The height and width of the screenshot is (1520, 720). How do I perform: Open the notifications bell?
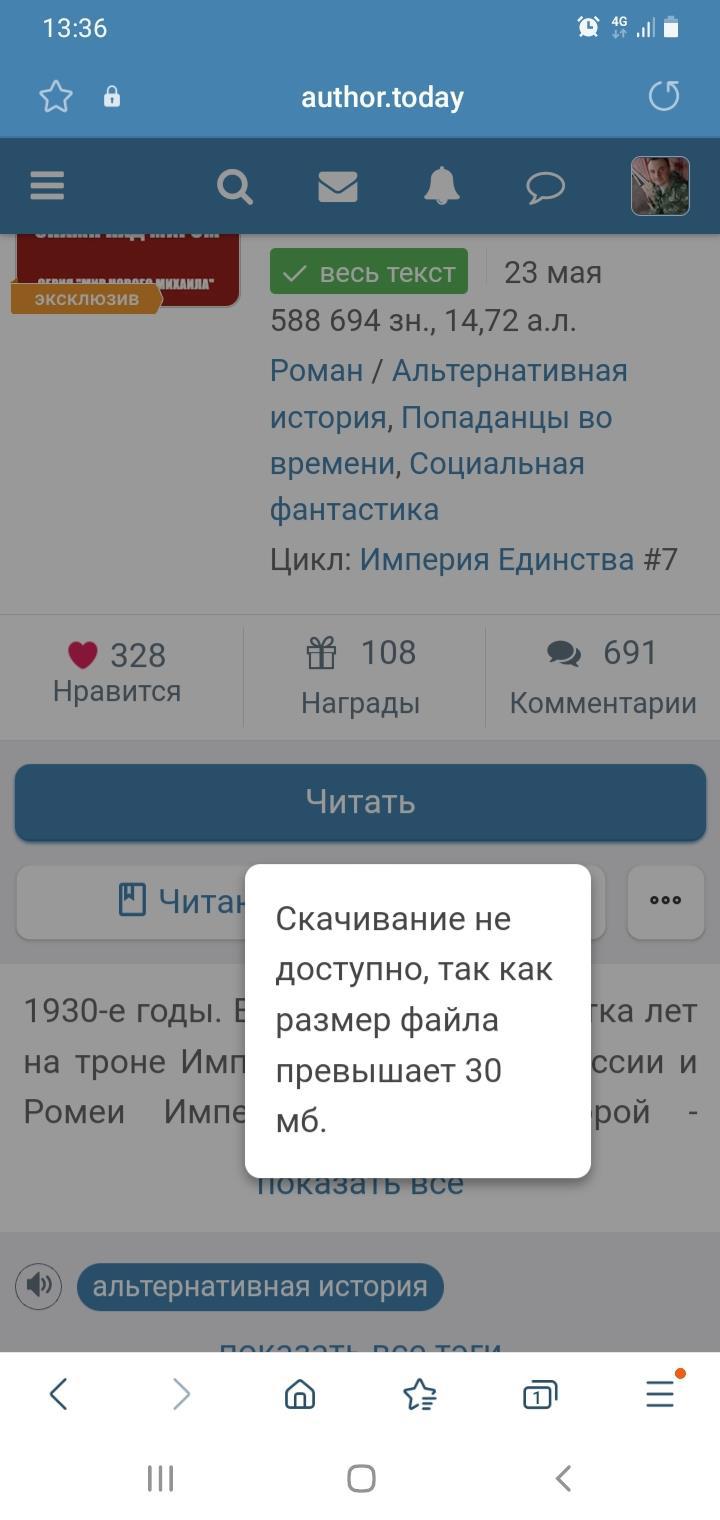pyautogui.click(x=441, y=186)
